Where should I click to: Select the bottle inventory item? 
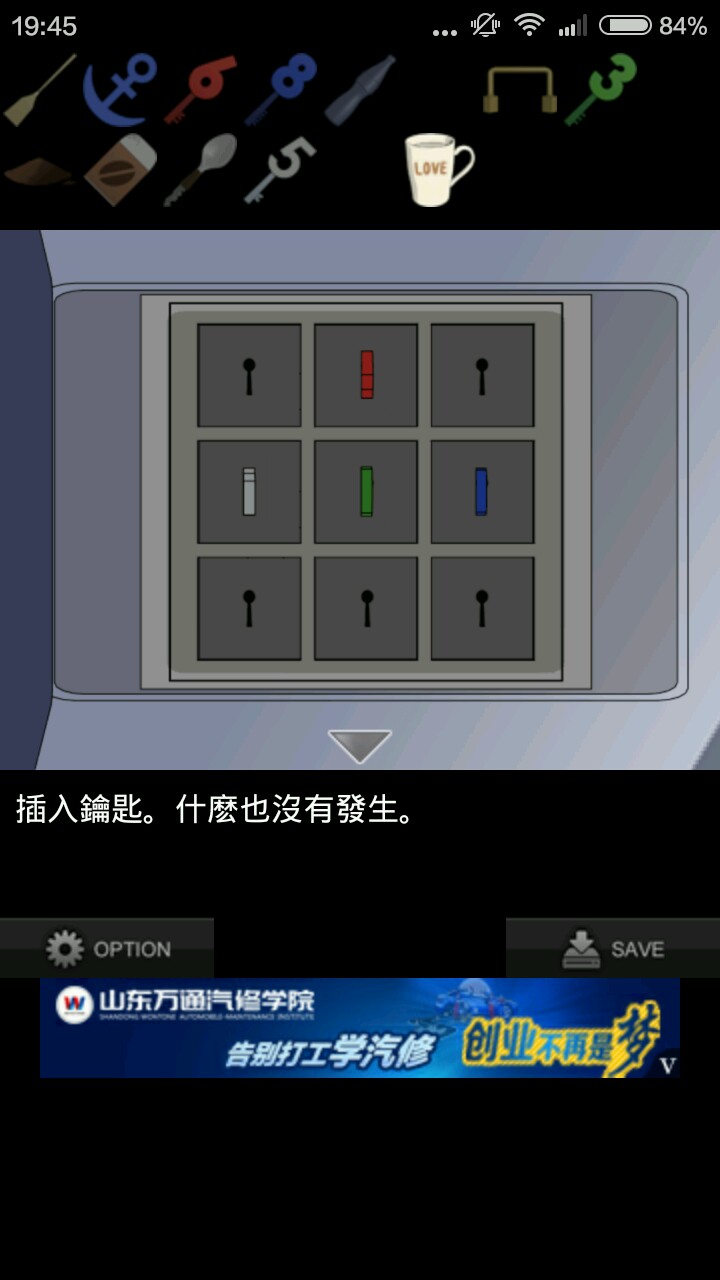pyautogui.click(x=360, y=90)
